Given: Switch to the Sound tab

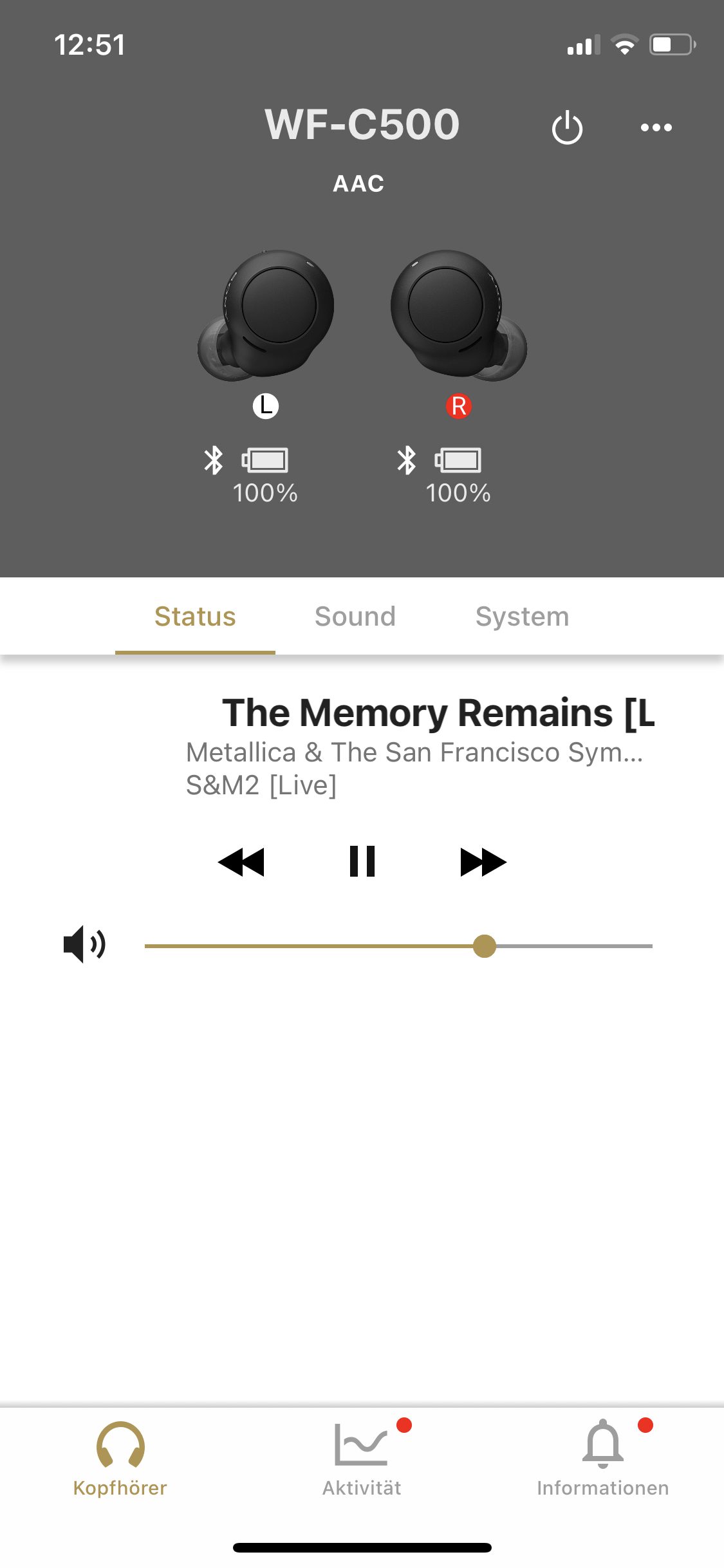Looking at the screenshot, I should [355, 617].
